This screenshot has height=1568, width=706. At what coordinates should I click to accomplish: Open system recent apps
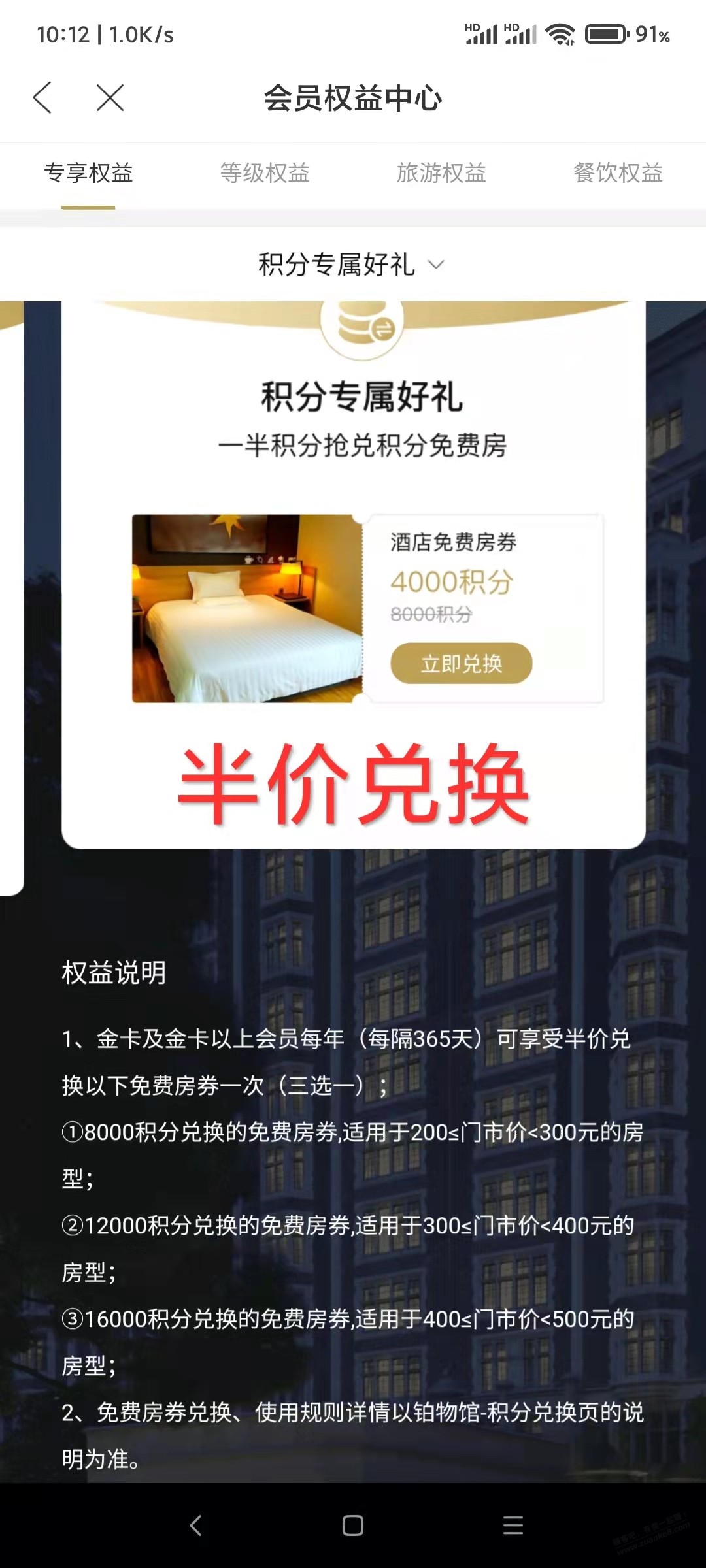513,1526
